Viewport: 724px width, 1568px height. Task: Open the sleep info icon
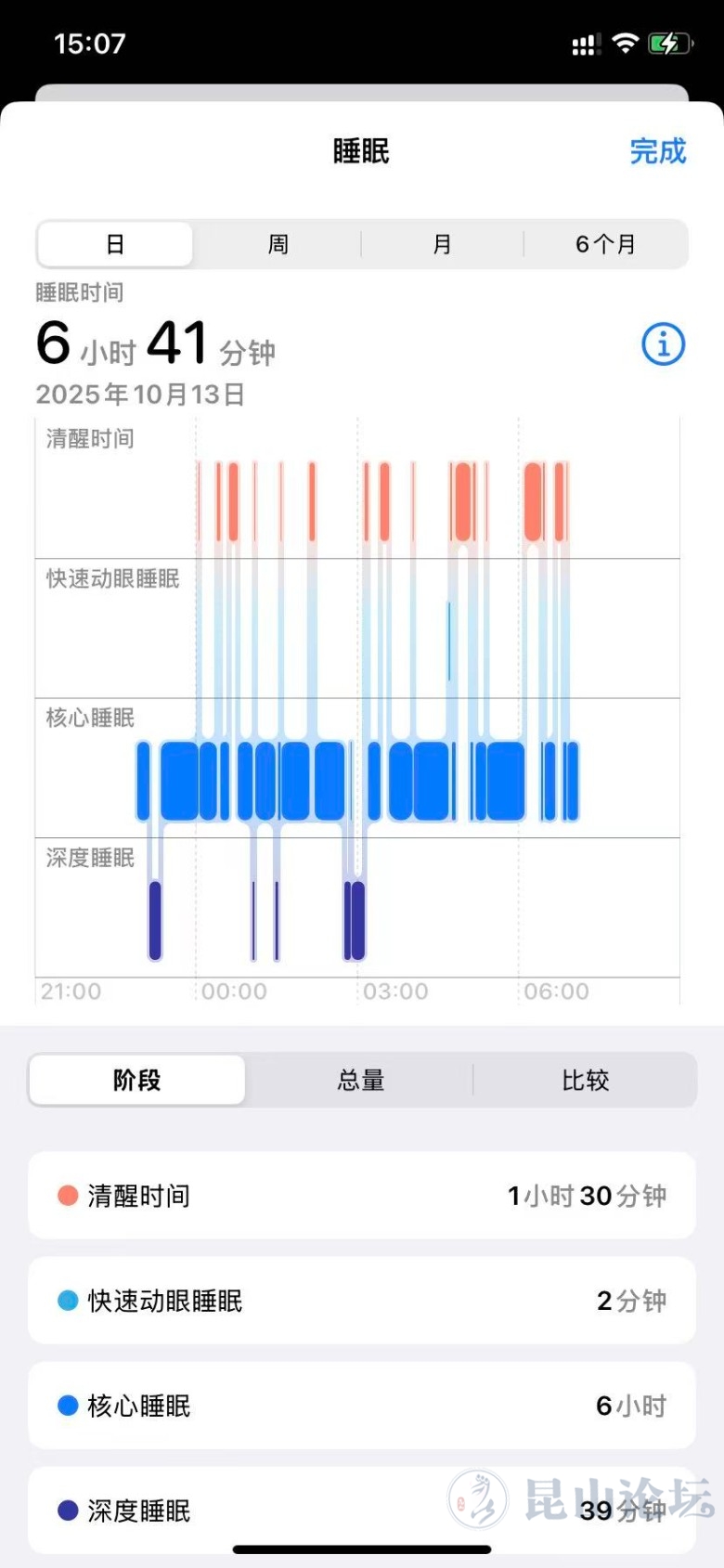[663, 344]
